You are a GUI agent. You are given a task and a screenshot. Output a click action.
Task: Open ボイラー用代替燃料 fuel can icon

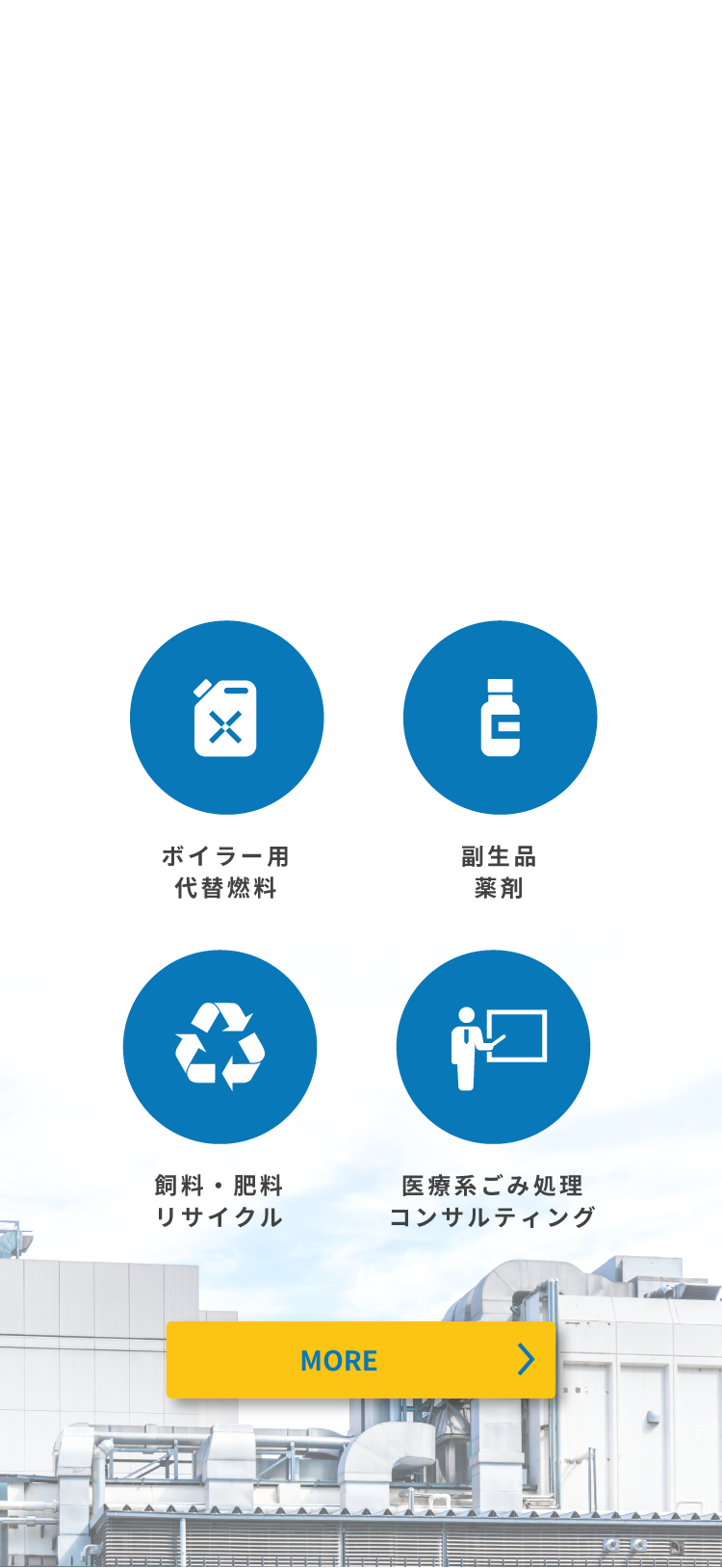(x=226, y=718)
